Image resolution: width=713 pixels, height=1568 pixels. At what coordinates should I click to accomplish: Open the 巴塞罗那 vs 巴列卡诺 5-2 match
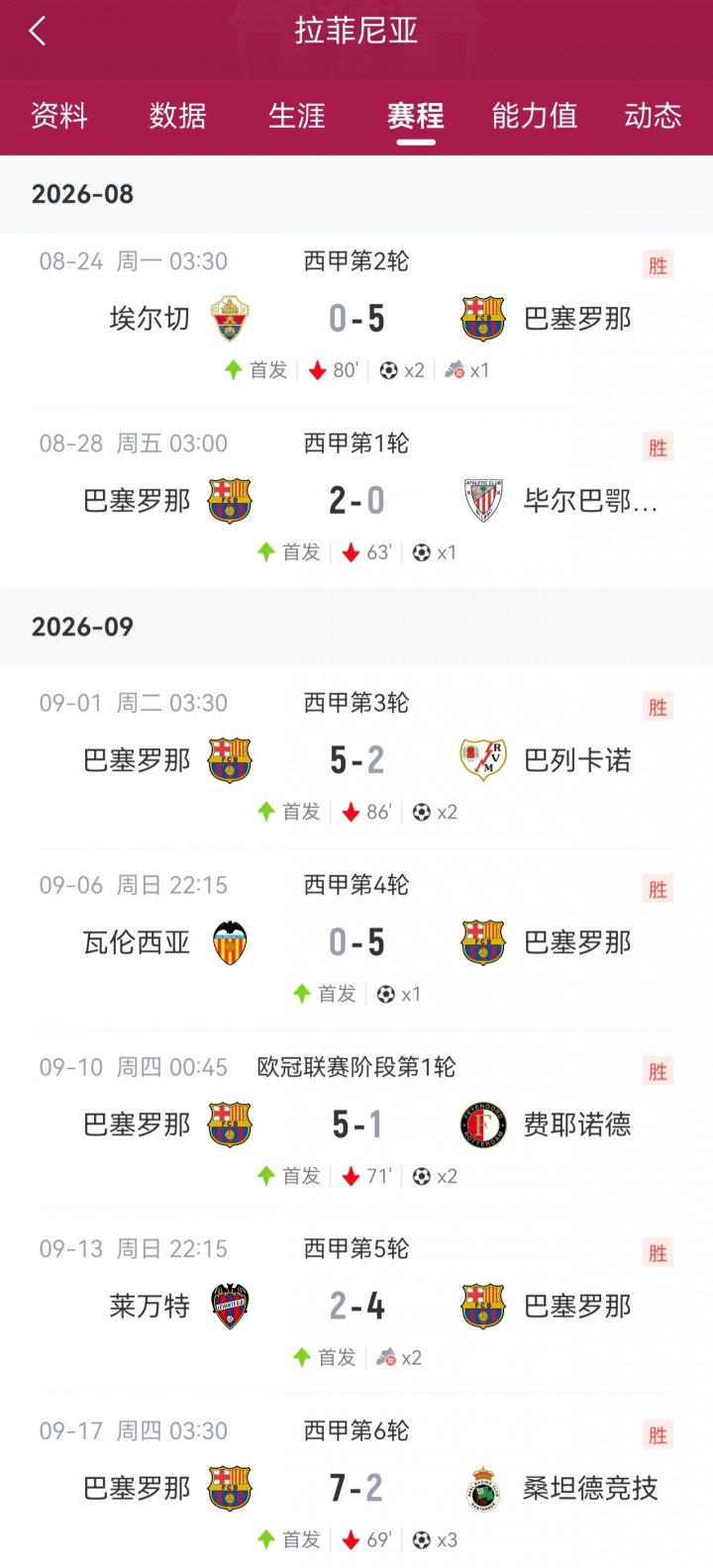pos(356,758)
